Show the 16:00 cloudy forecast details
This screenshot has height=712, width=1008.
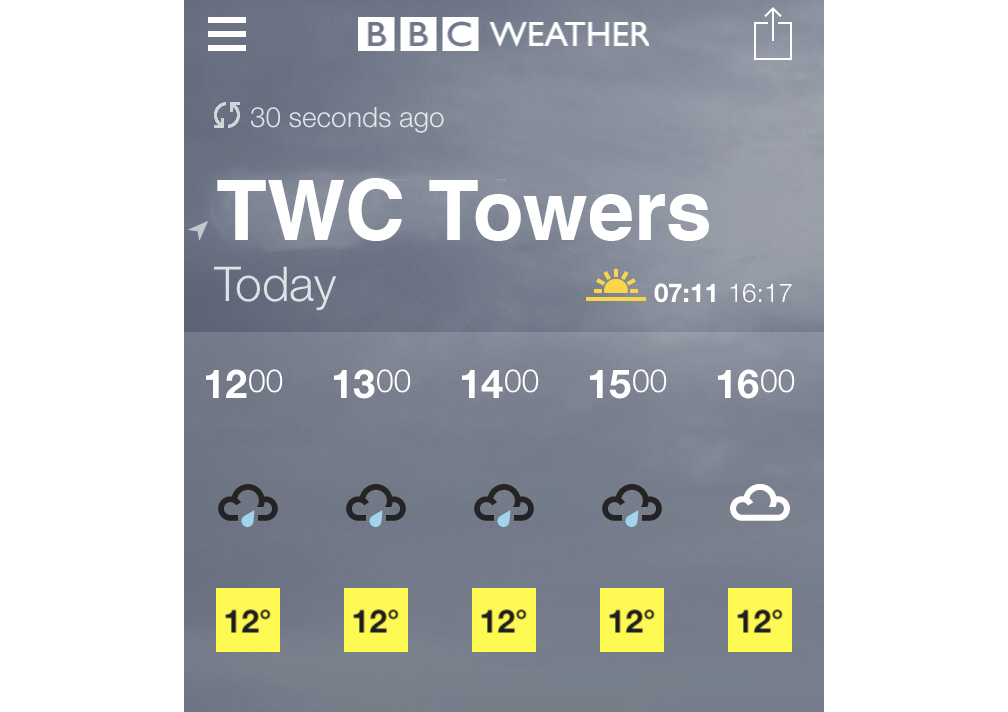point(759,505)
